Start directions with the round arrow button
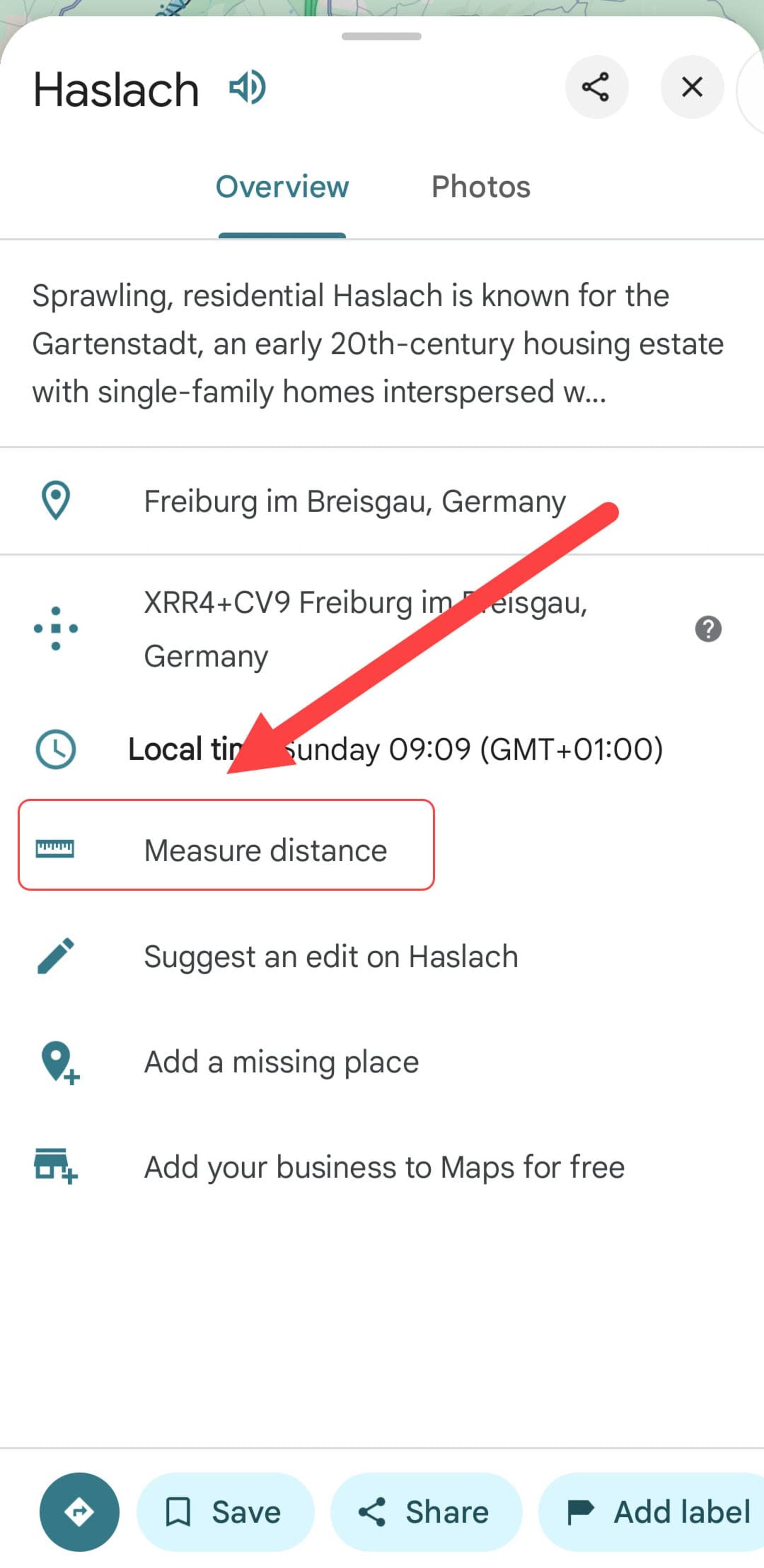The width and height of the screenshot is (764, 1568). [x=80, y=1512]
